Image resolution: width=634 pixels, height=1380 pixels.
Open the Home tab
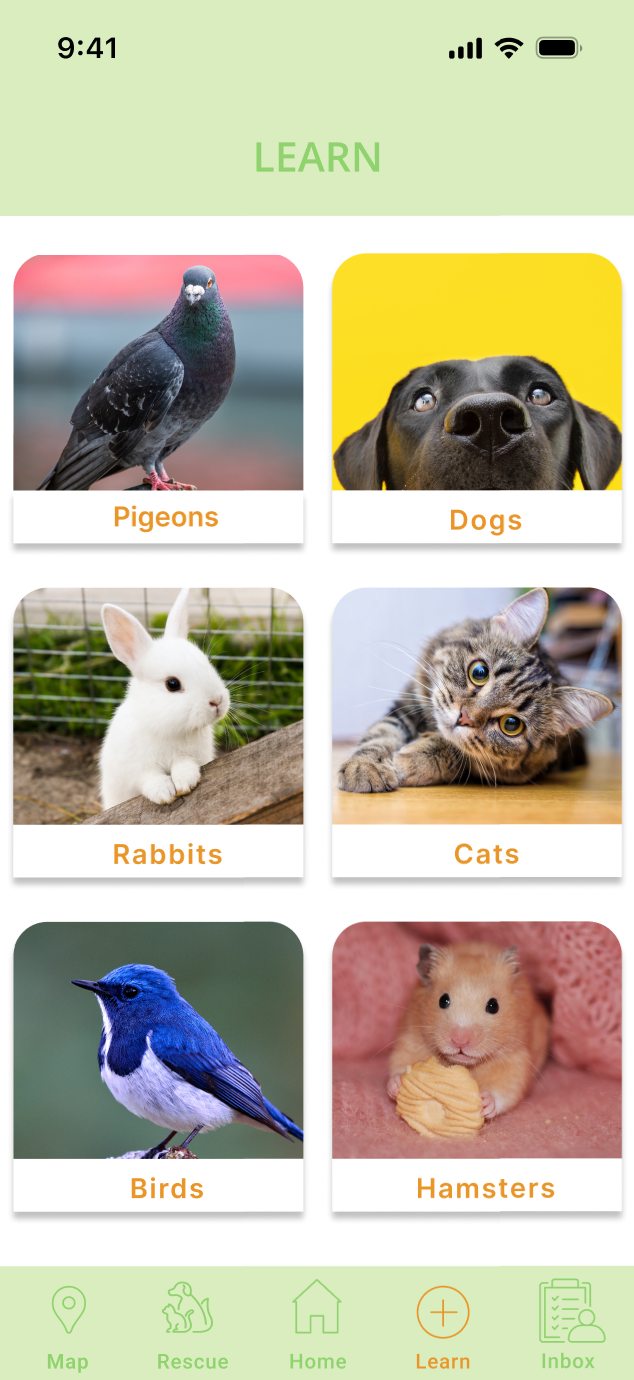coord(317,1325)
